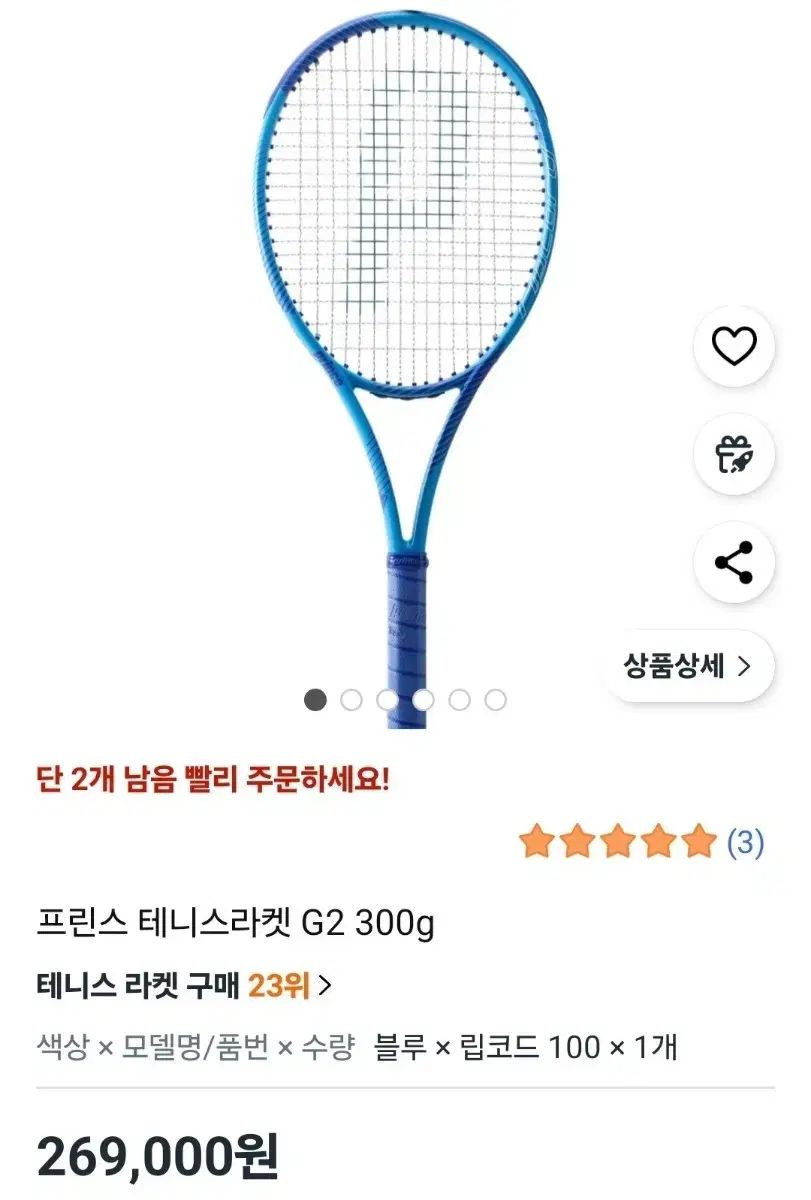Click the blue Prince racket product image
Viewport: 811px width, 1200px height.
point(400,300)
